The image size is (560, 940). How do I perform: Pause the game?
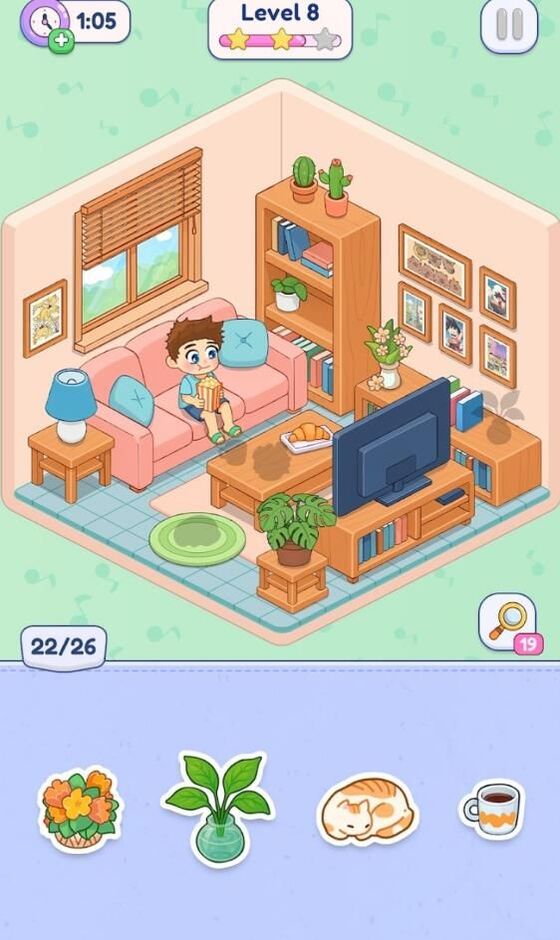[509, 26]
